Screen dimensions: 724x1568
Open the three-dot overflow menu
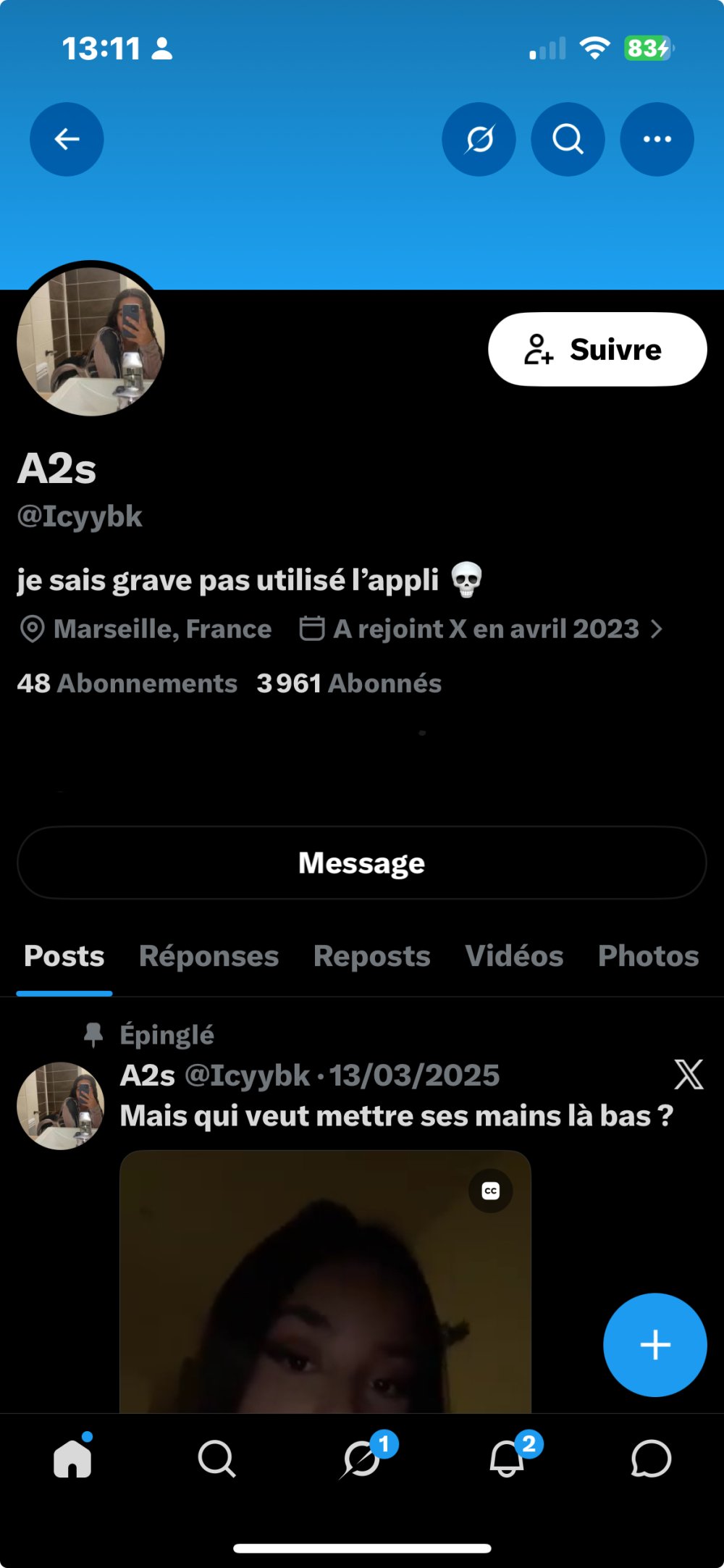(x=657, y=139)
